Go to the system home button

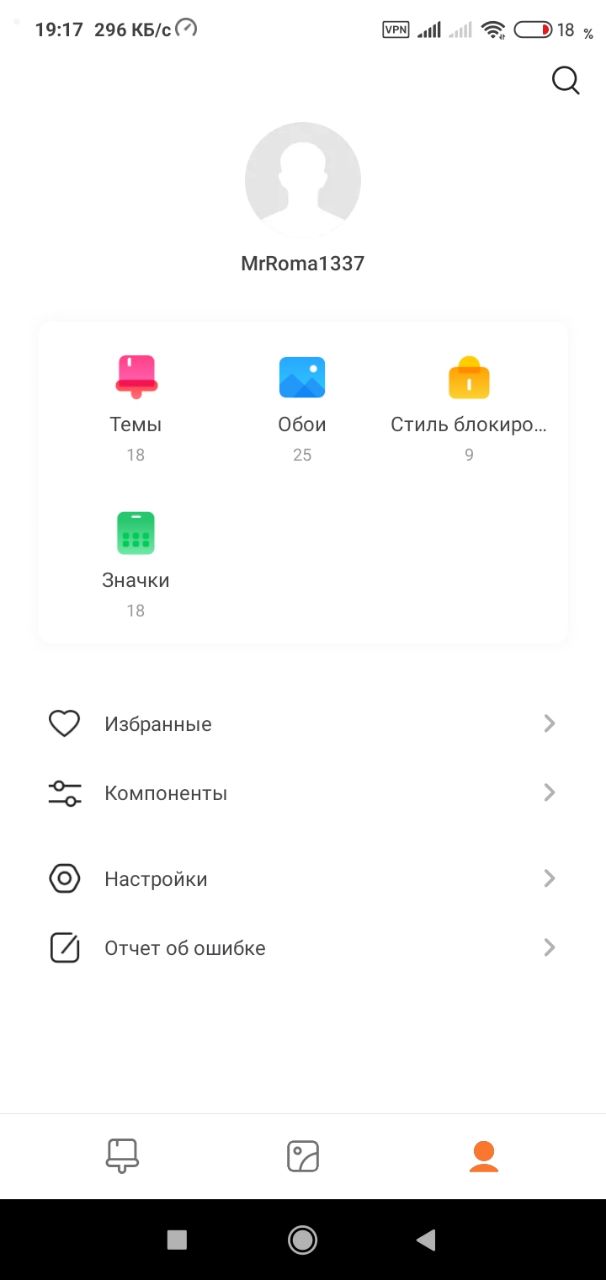point(302,1240)
